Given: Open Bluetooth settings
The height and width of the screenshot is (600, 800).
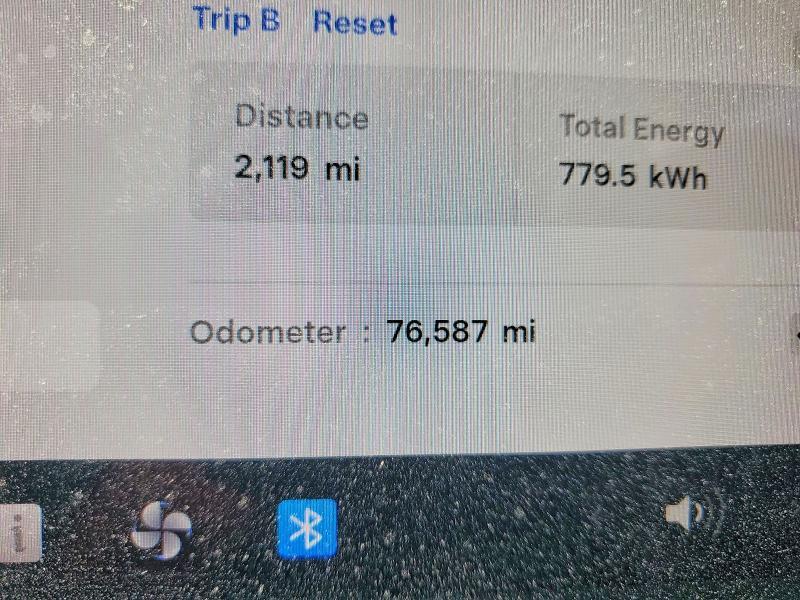Looking at the screenshot, I should [306, 529].
